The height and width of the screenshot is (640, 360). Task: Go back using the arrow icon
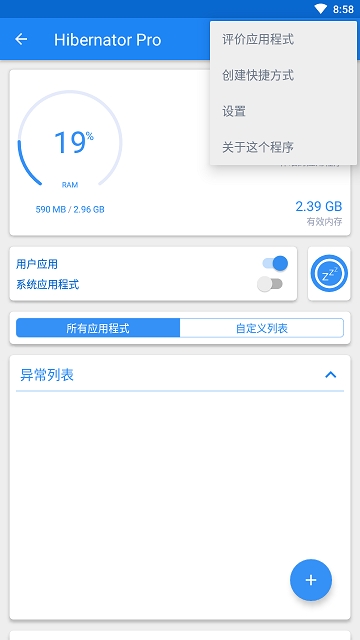(21, 39)
